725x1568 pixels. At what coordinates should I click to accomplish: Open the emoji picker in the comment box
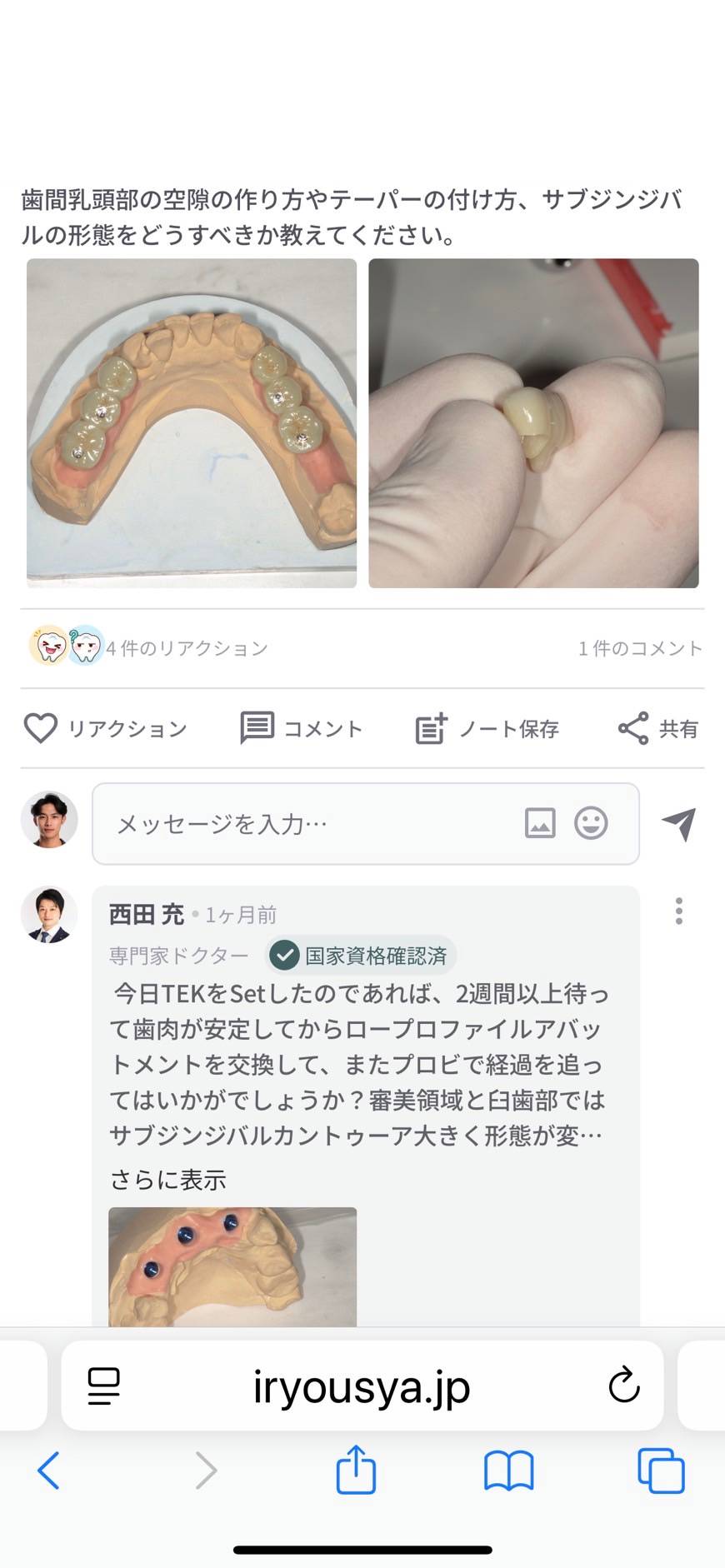[x=591, y=823]
